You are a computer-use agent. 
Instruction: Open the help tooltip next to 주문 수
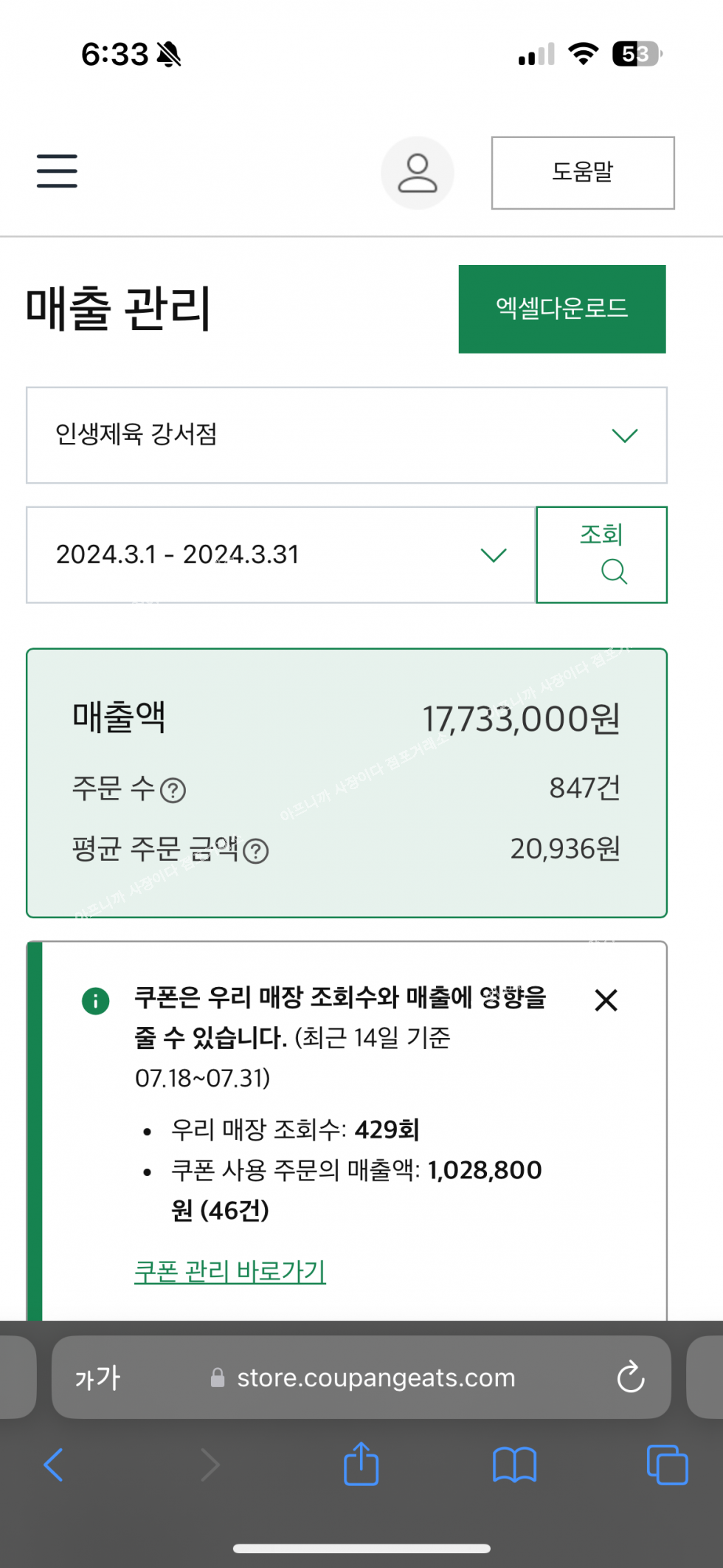173,791
